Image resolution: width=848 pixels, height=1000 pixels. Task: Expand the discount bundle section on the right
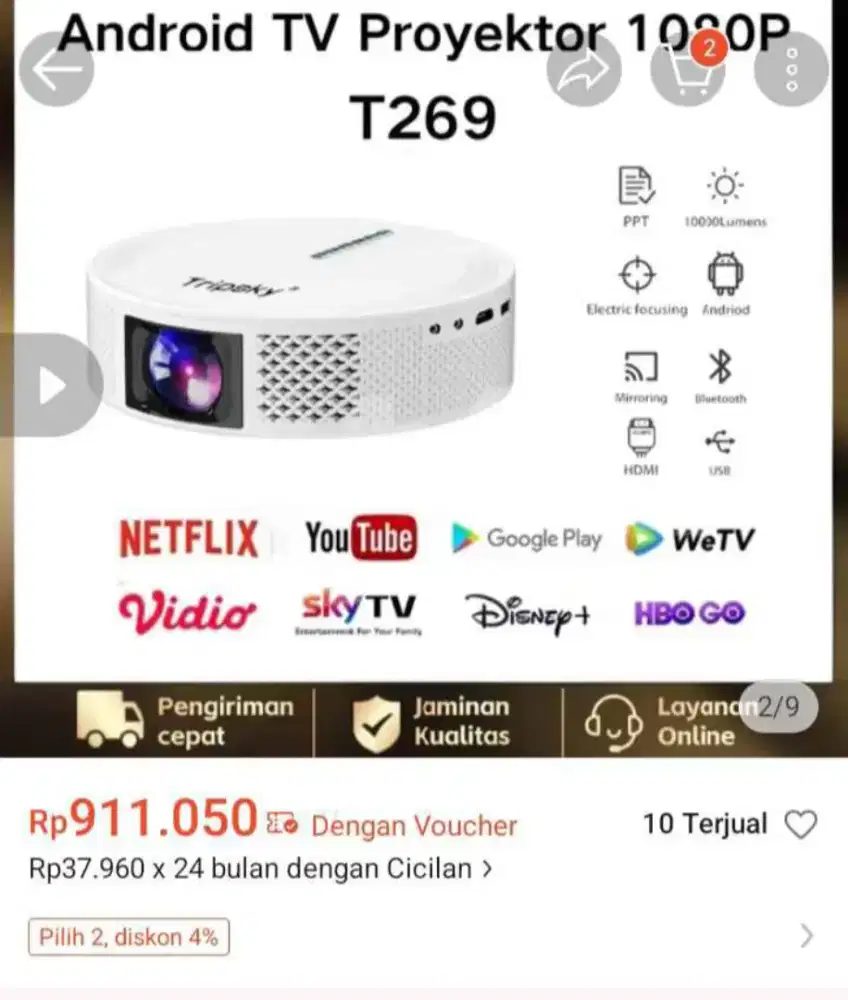(806, 936)
